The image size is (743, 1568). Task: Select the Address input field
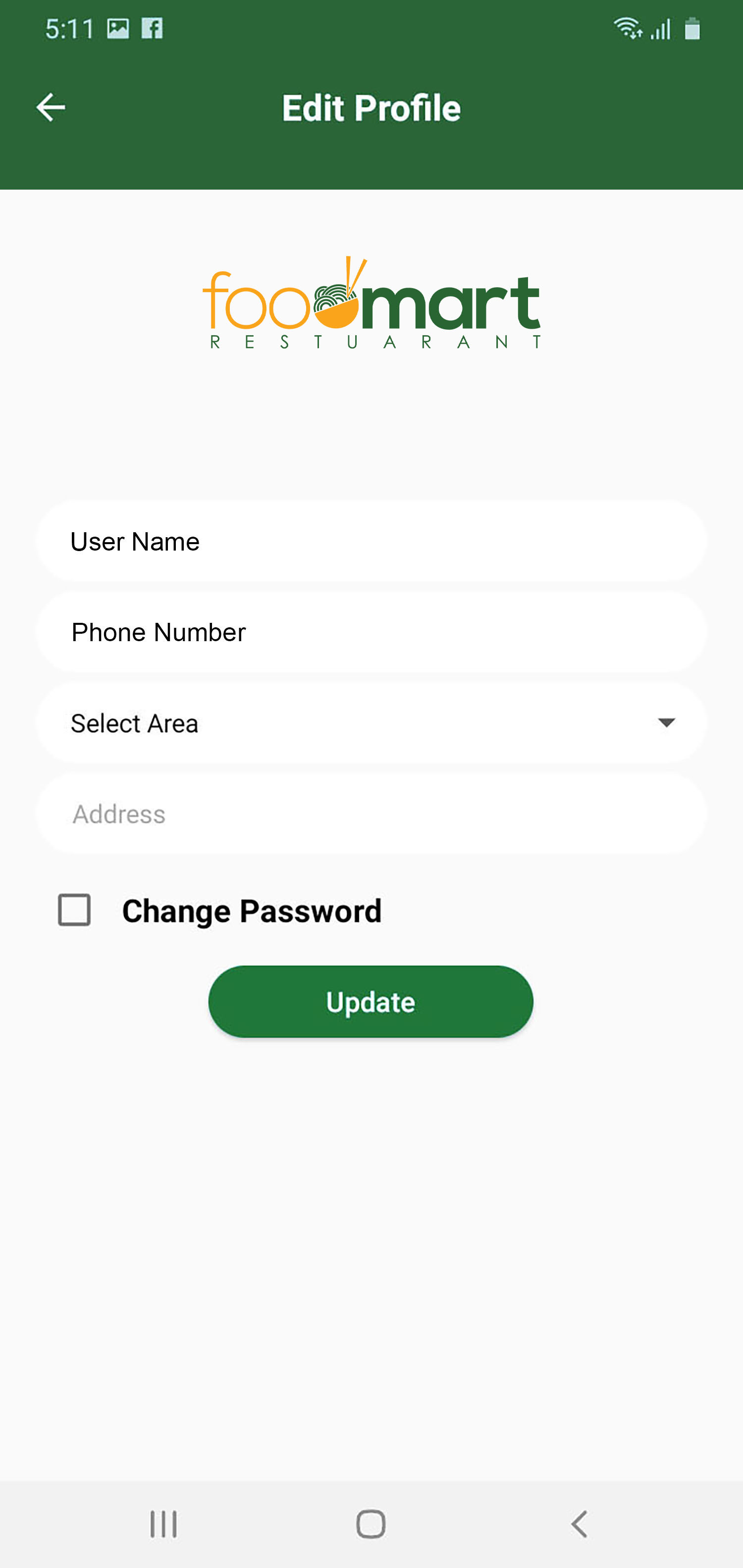click(x=371, y=814)
